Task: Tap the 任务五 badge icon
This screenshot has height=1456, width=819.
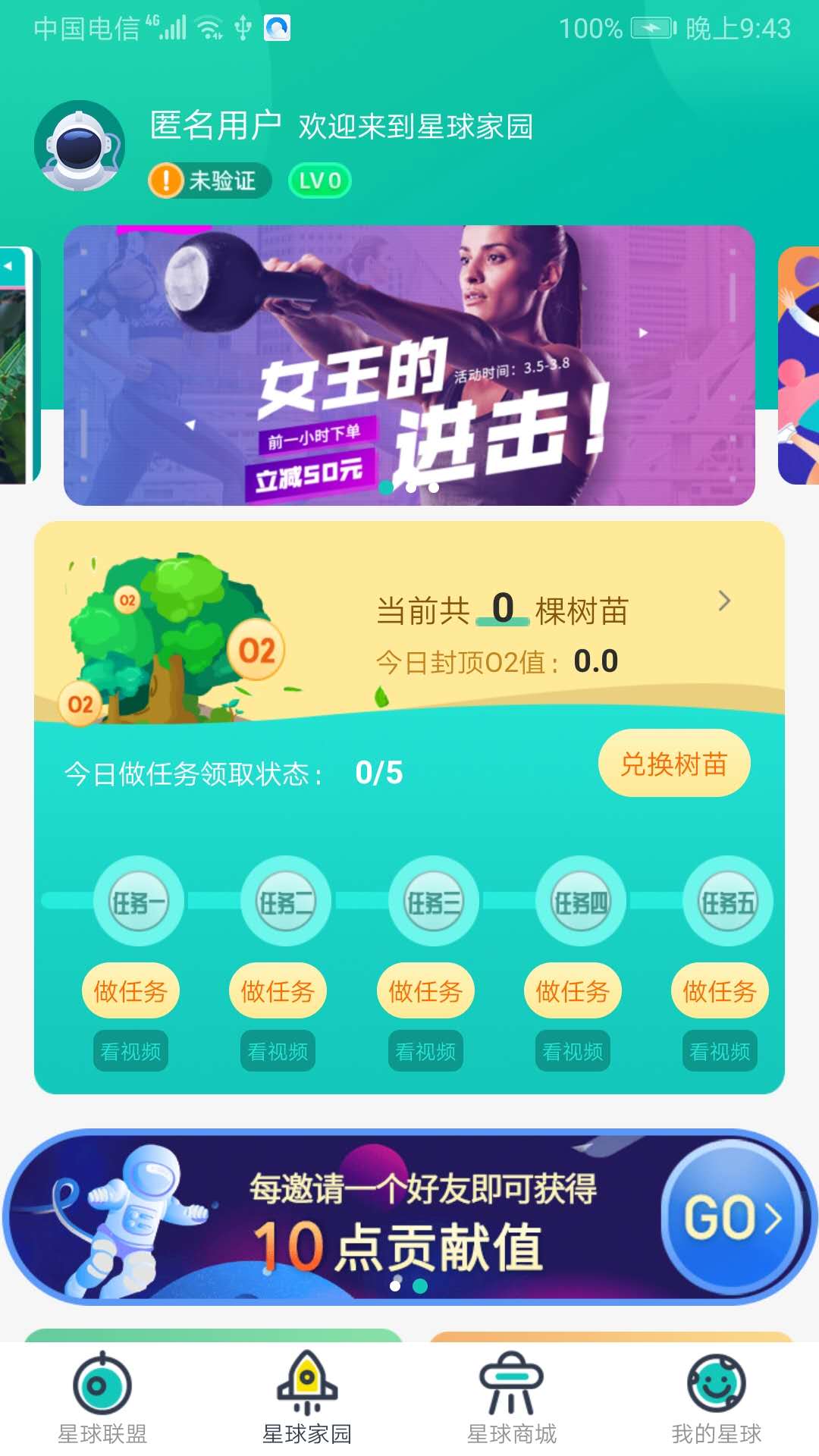Action: [726, 902]
